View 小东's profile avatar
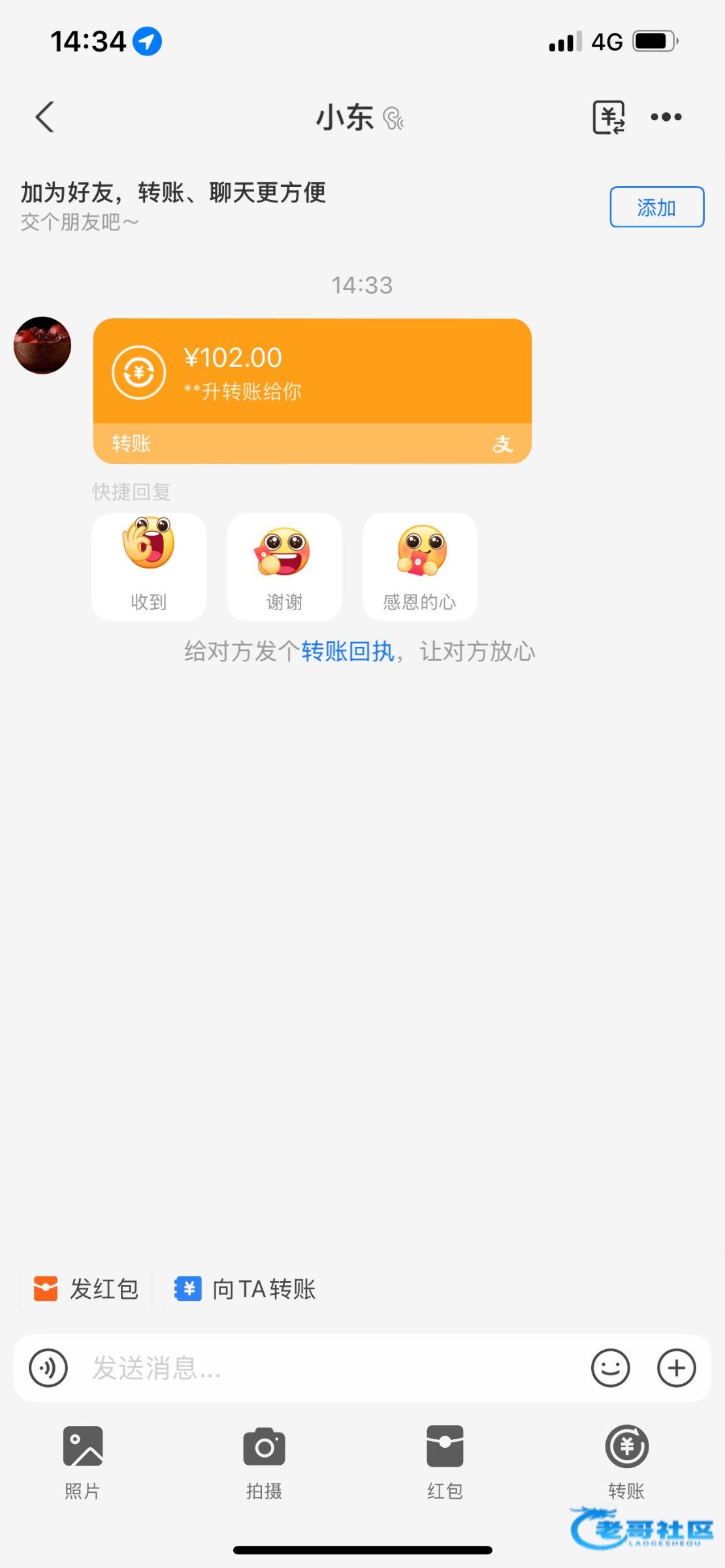The image size is (725, 1568). tap(42, 346)
